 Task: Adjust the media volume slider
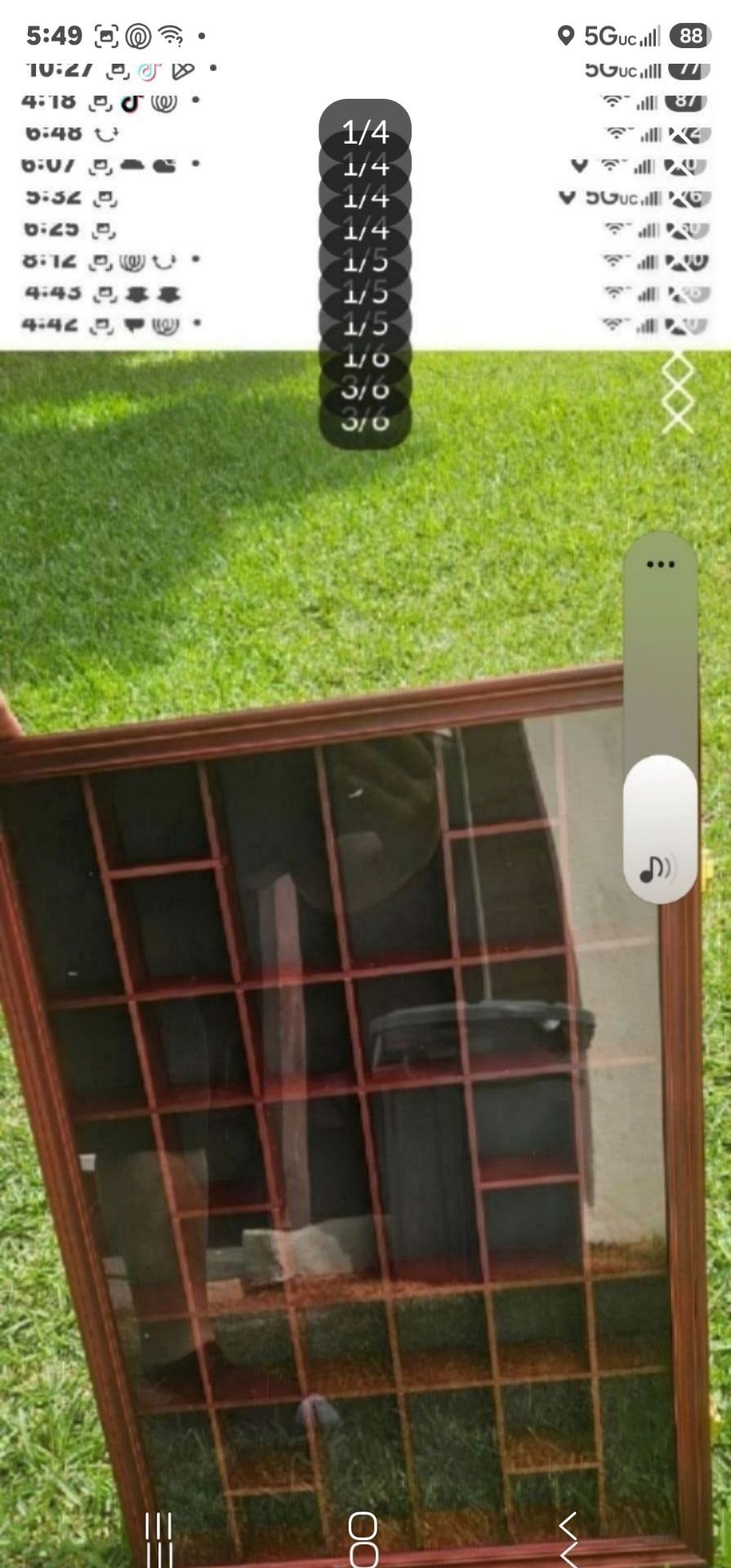[x=660, y=717]
